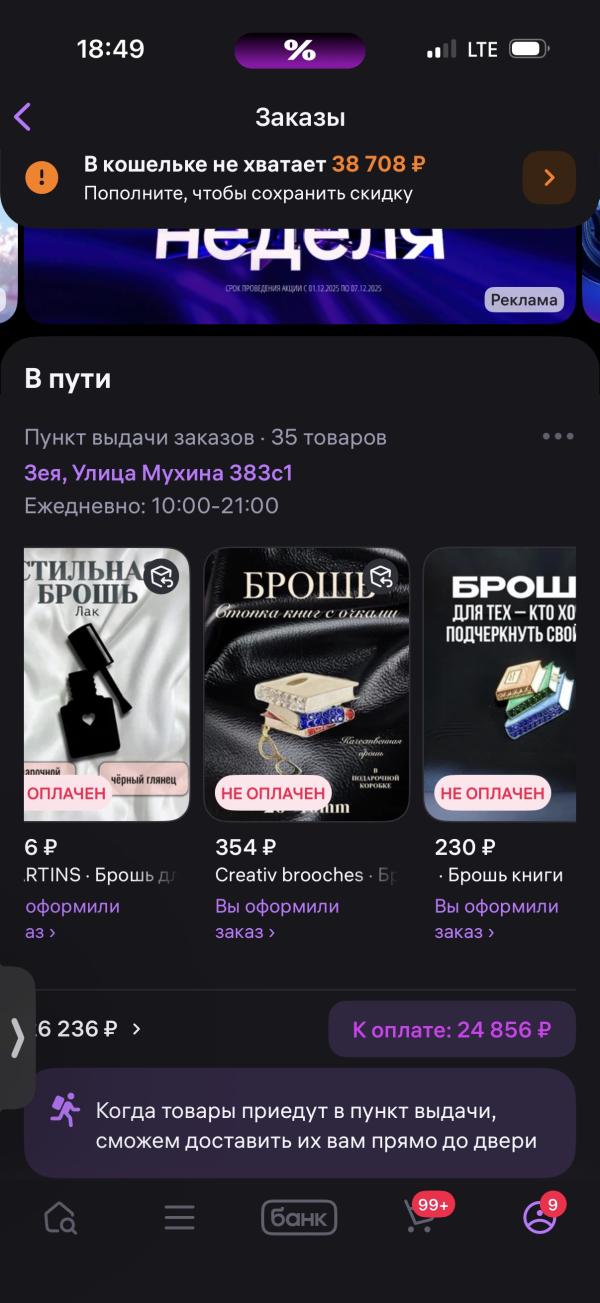Open pickup address Зея, Улица Мухина 383с1
The width and height of the screenshot is (600, 1303).
[x=158, y=473]
